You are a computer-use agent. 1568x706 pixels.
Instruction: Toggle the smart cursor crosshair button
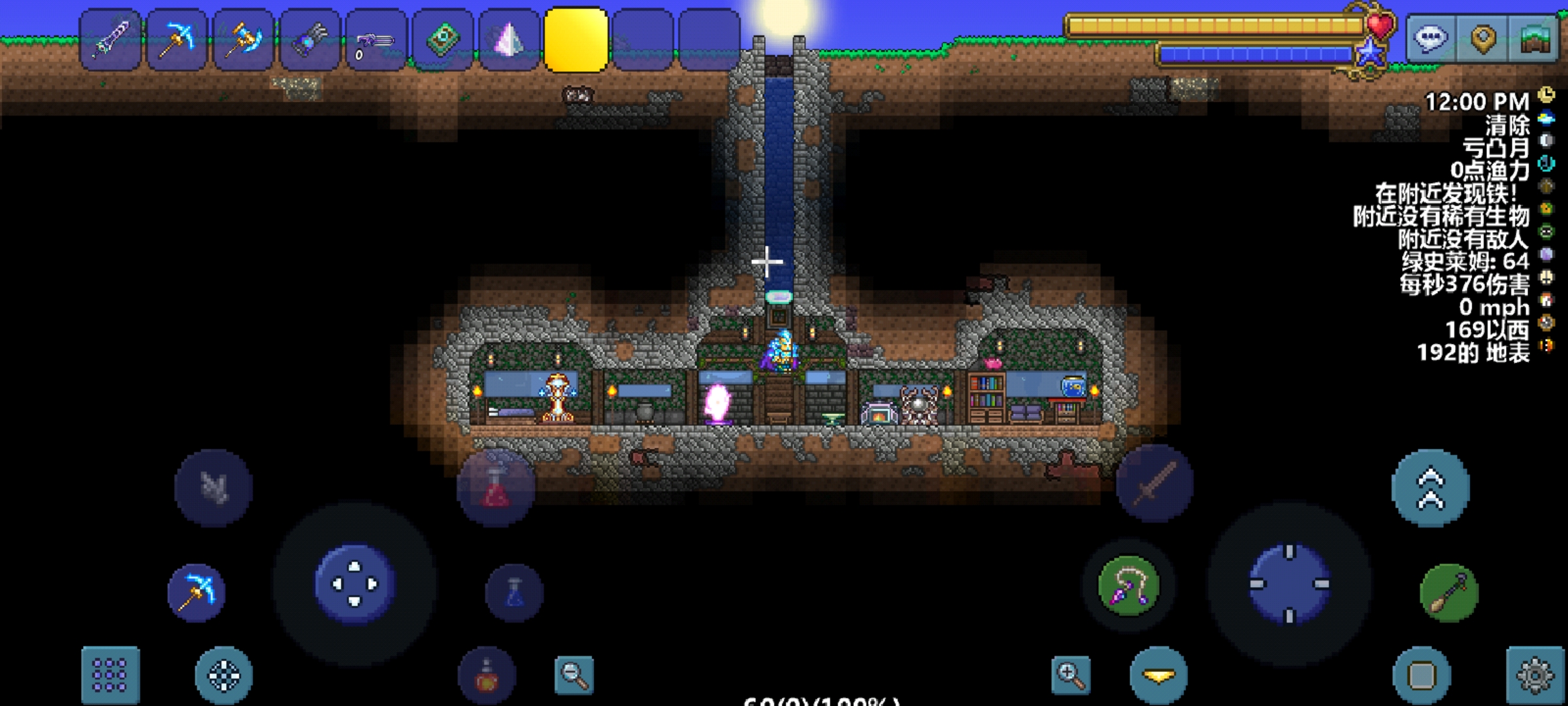coord(223,675)
